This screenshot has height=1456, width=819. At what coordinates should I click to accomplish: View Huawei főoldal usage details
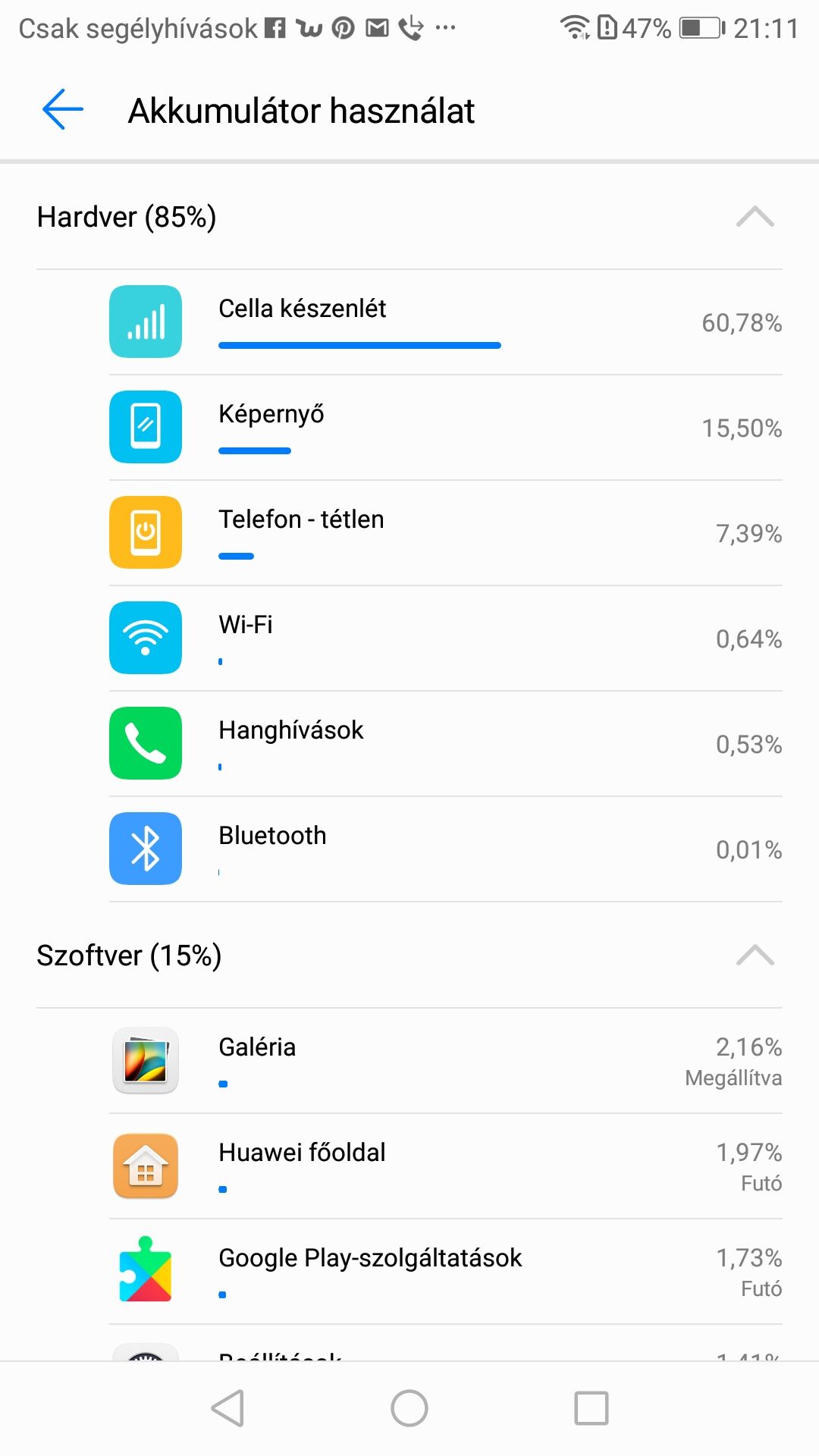(446, 1166)
